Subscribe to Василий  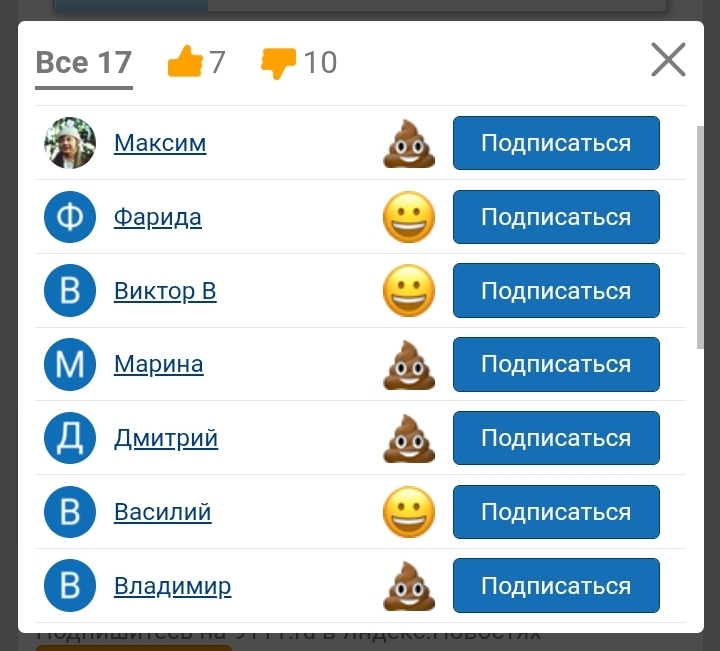[x=556, y=512]
